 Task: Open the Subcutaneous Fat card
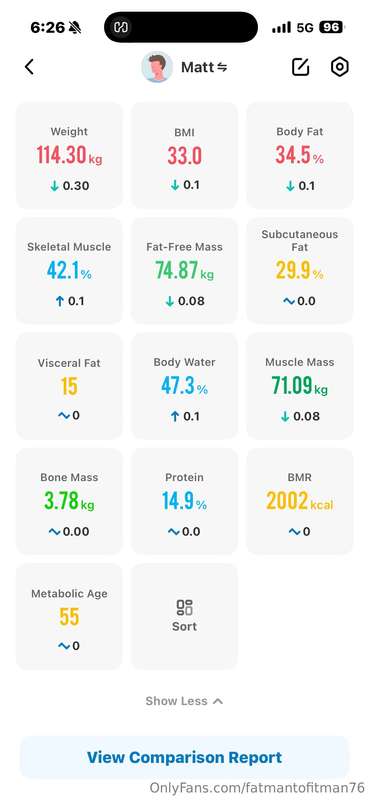(x=300, y=270)
